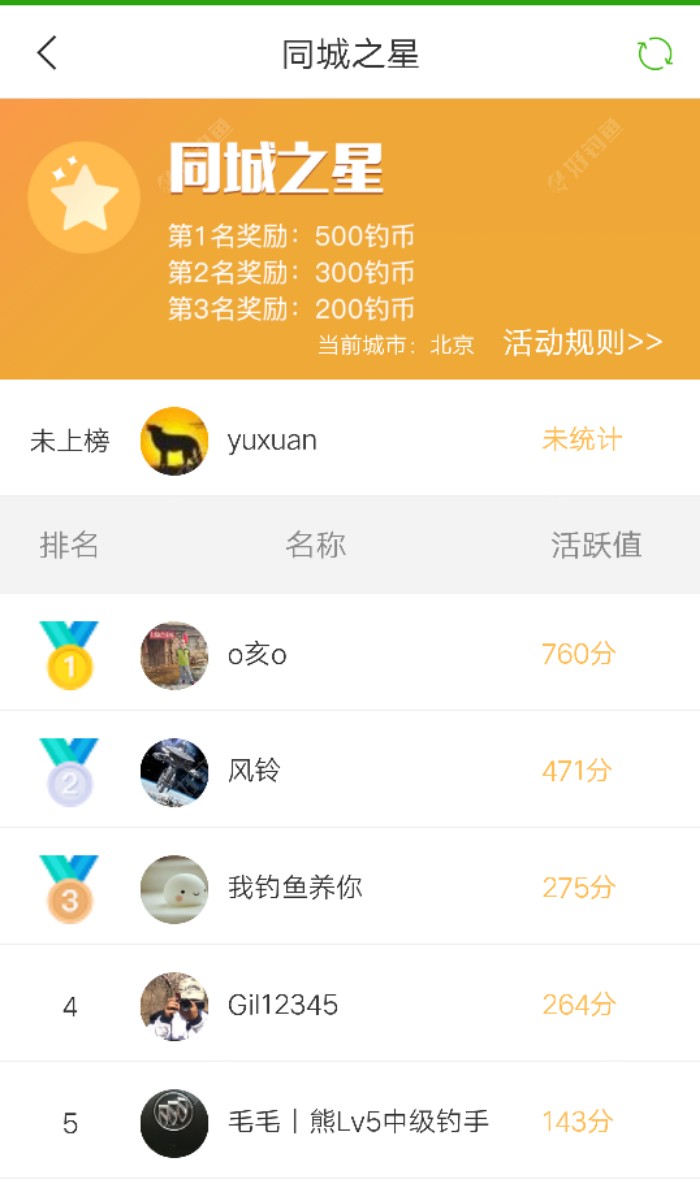Viewport: 700px width, 1184px height.
Task: Go back from the 同城之星 page
Action: (x=47, y=53)
